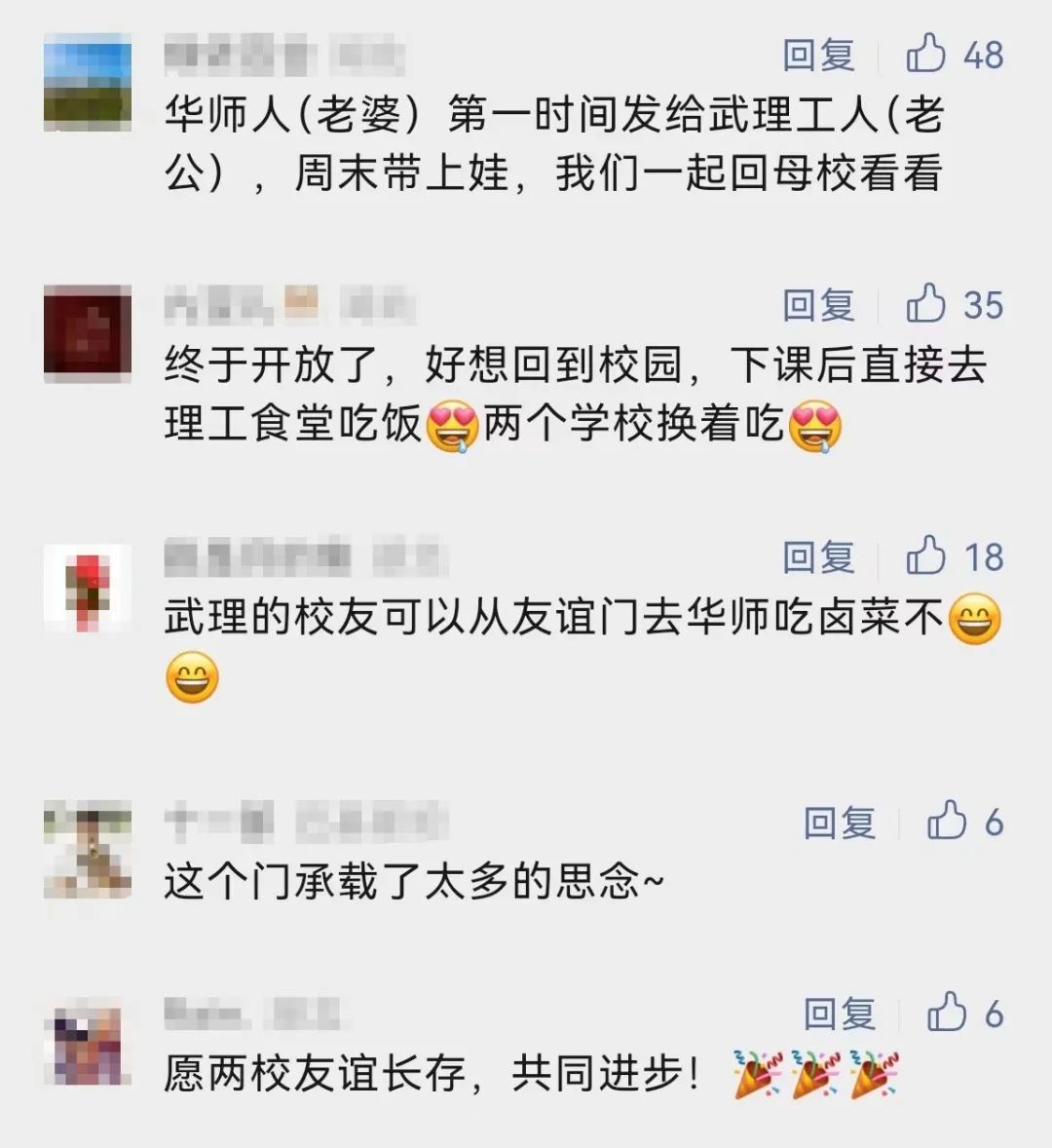This screenshot has height=1148, width=1052.
Task: Open the avatar of the 华师人 commenter
Action: (88, 83)
